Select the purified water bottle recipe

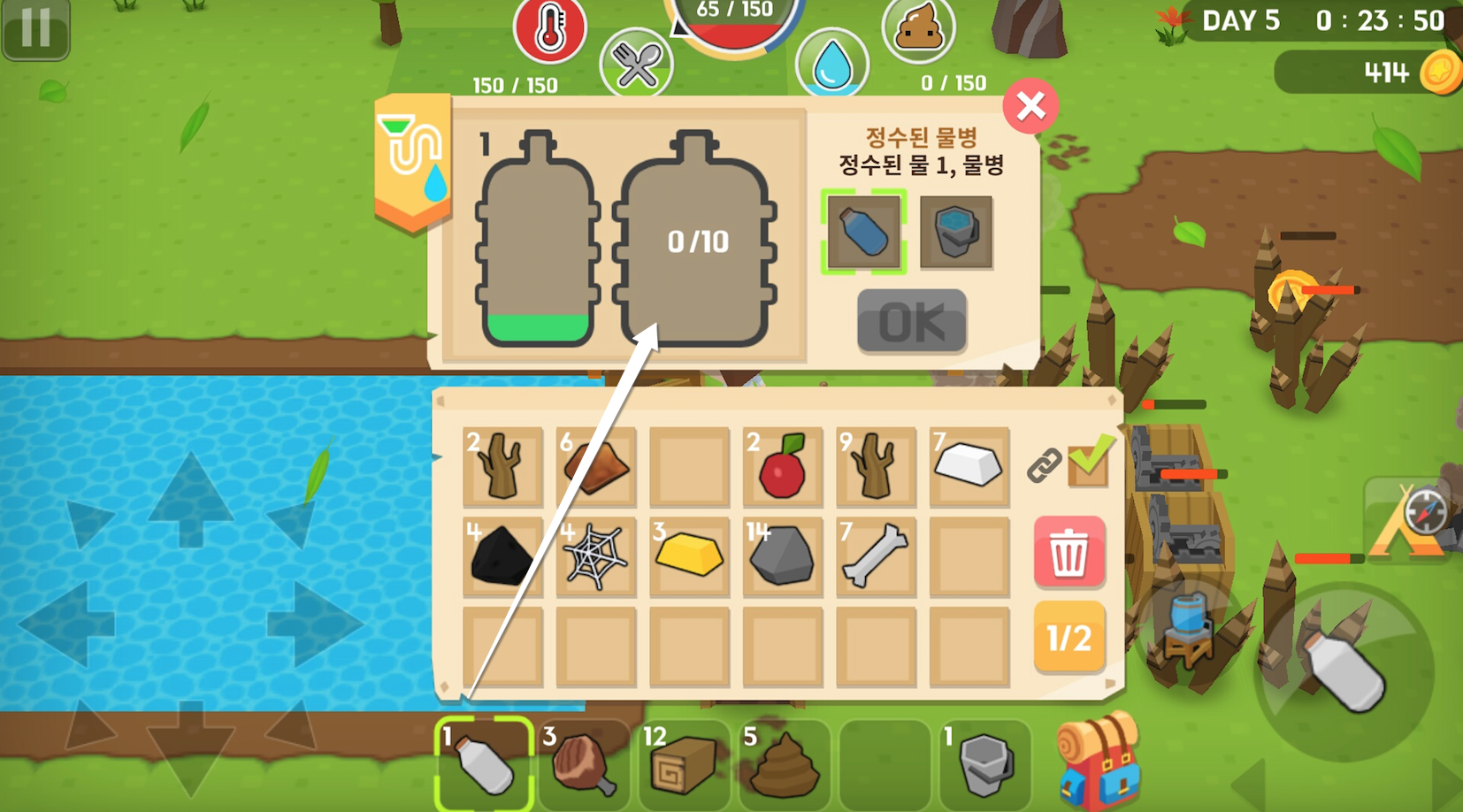point(863,233)
